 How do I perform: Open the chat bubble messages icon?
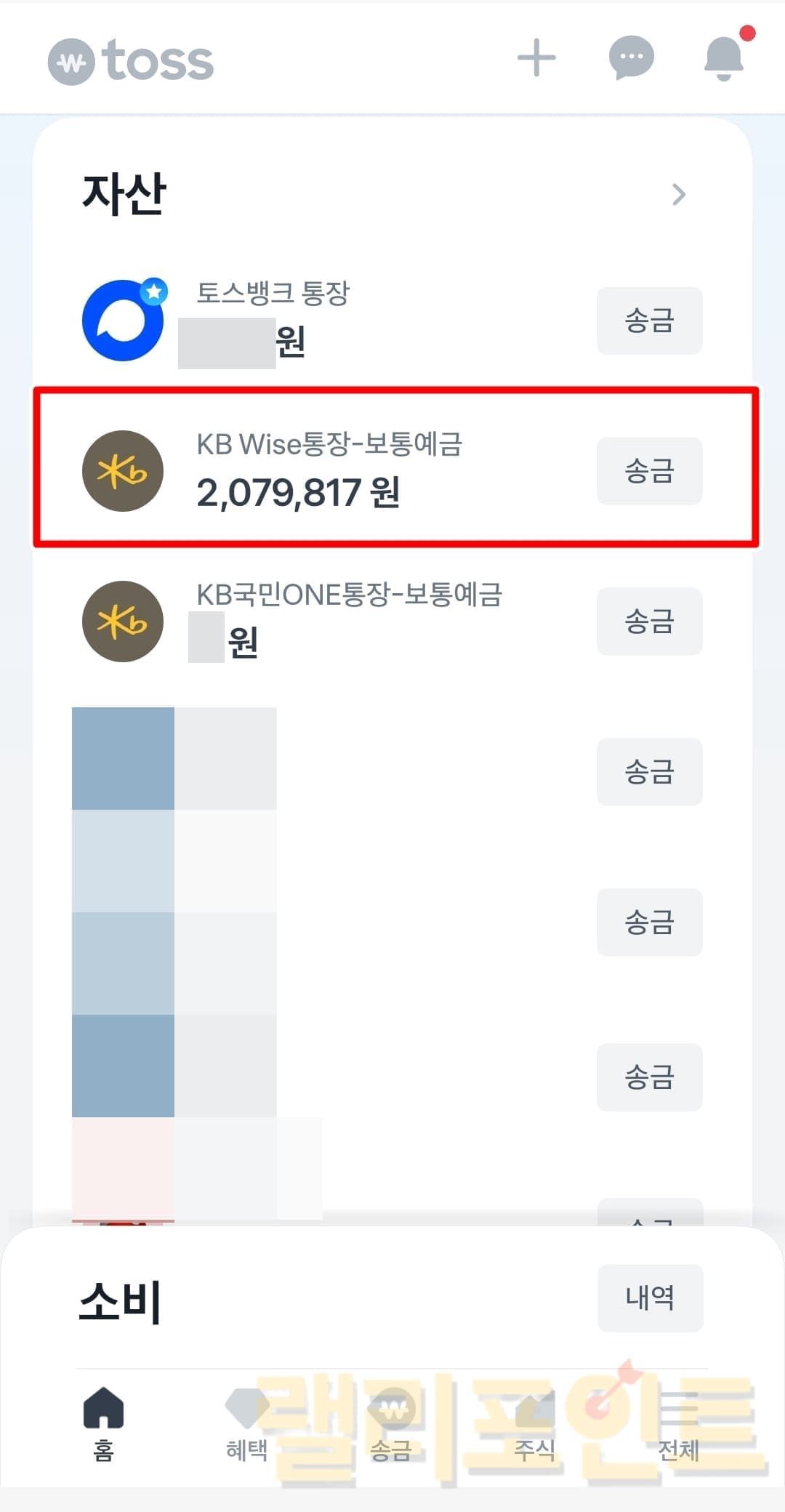click(631, 58)
